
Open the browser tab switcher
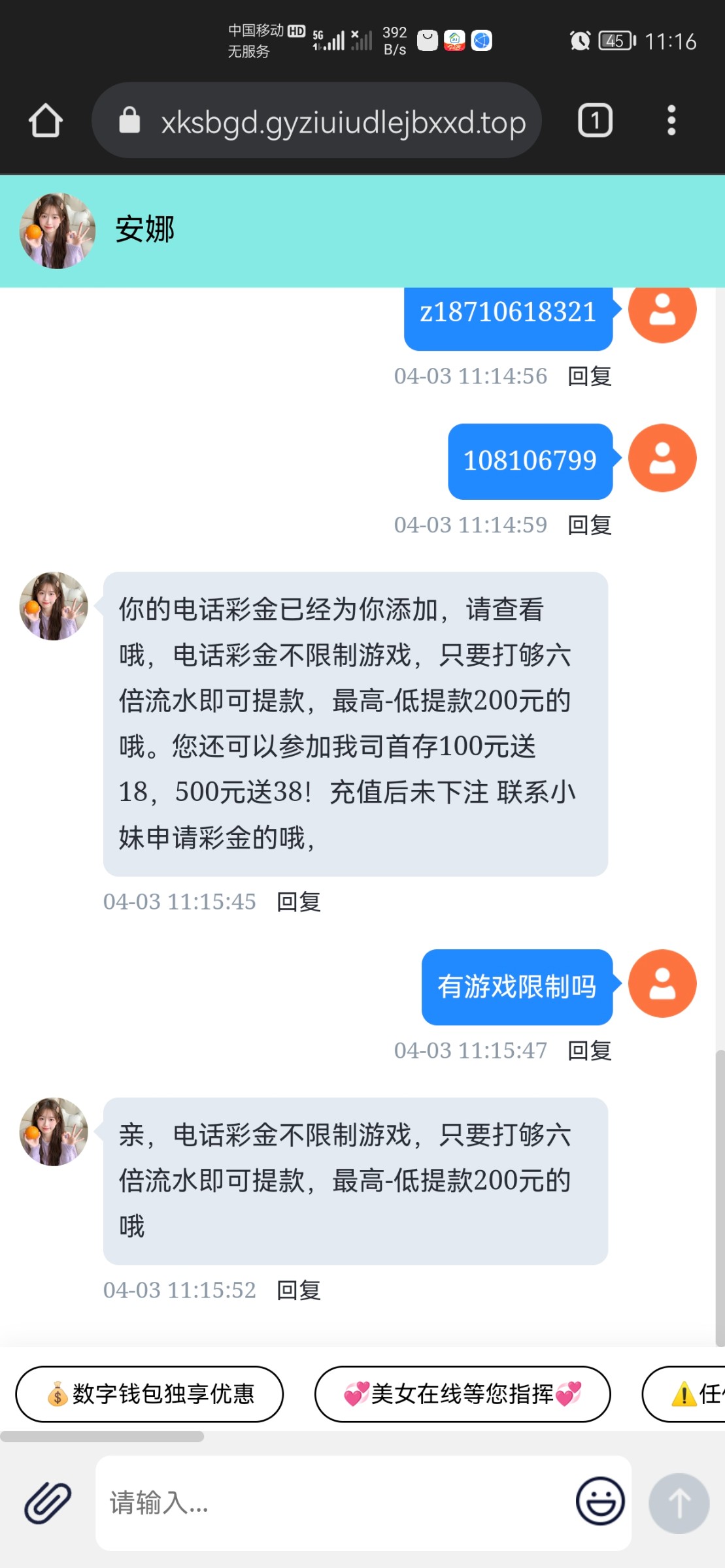pos(594,121)
